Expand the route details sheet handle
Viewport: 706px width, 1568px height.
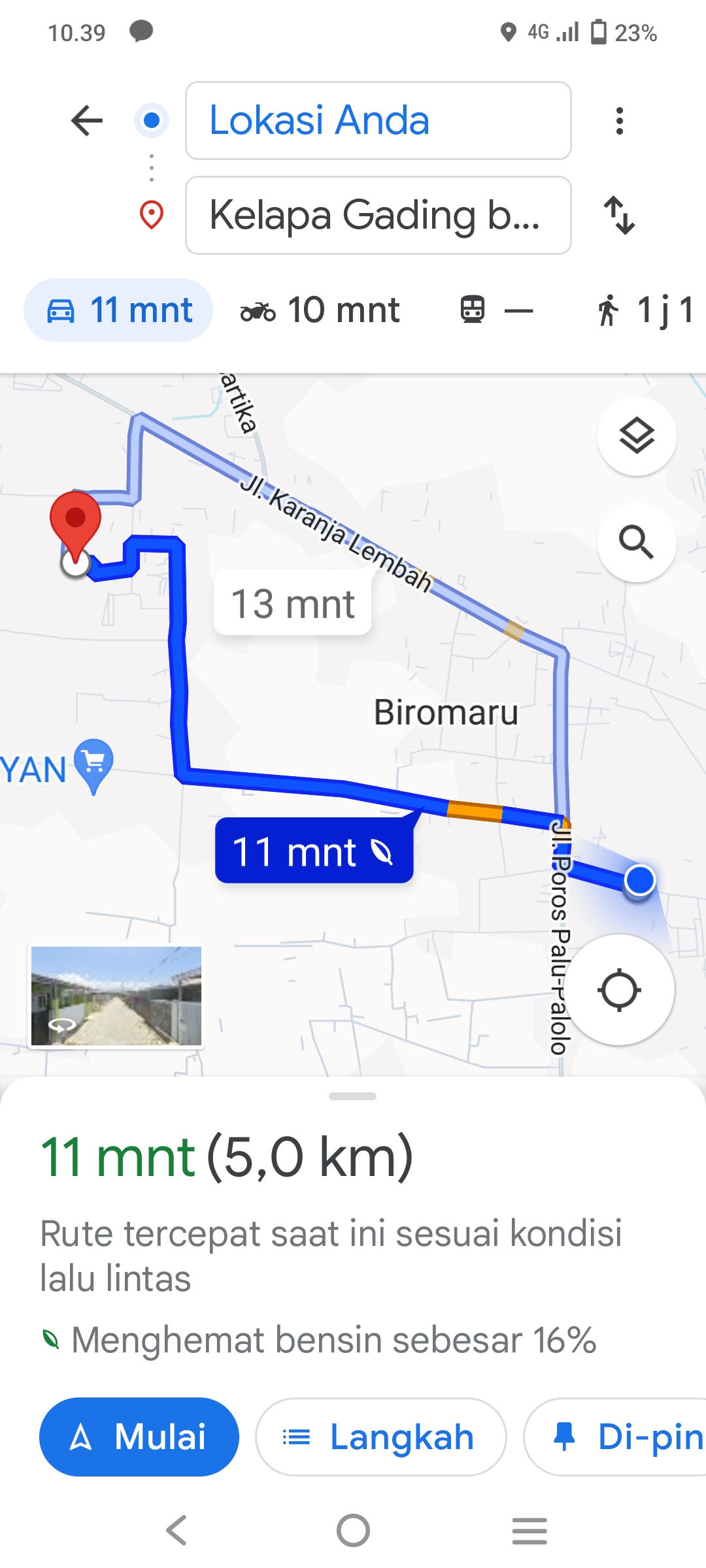[x=353, y=1096]
